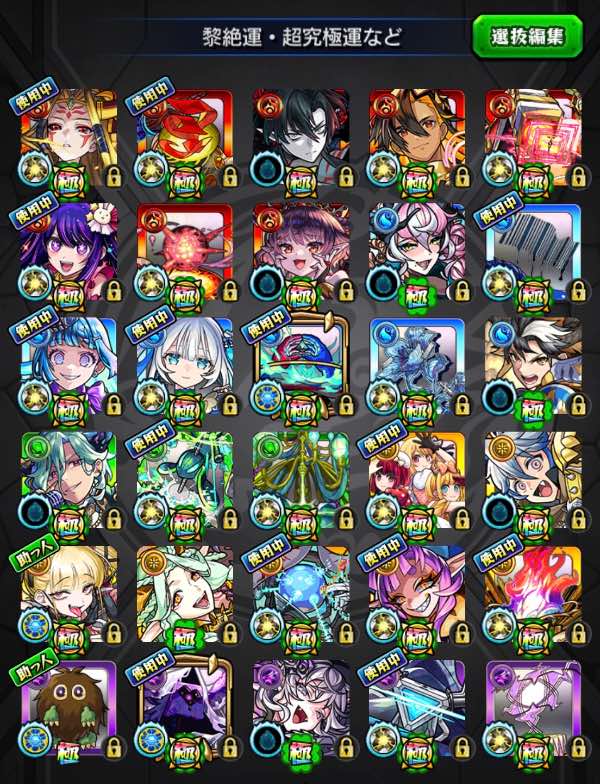Tap the pink glowing square cube monster
Screen dimensions: 600x784
(x=534, y=138)
